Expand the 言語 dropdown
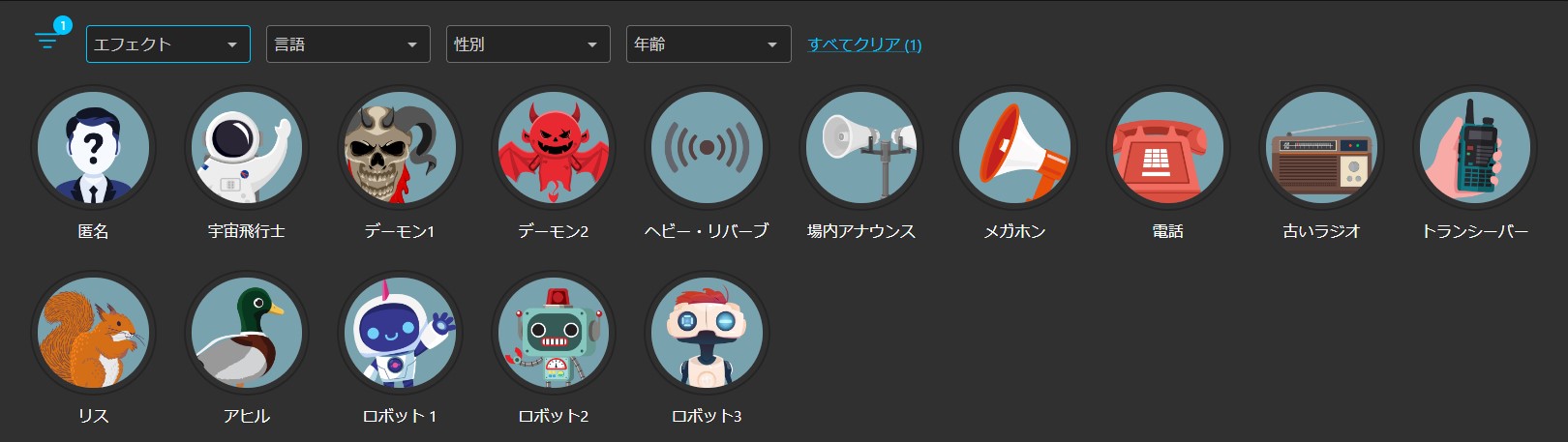1568x442 pixels. click(x=347, y=44)
